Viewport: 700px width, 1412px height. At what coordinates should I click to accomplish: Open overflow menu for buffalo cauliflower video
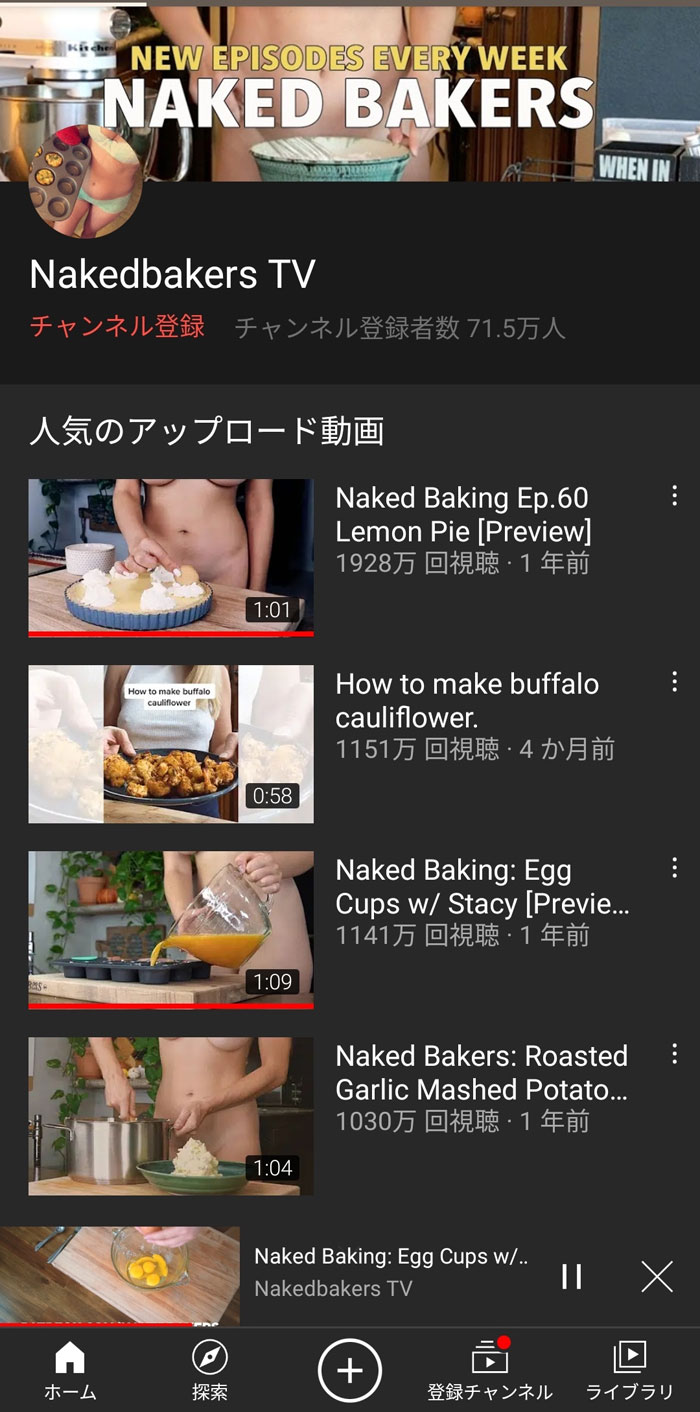674,682
